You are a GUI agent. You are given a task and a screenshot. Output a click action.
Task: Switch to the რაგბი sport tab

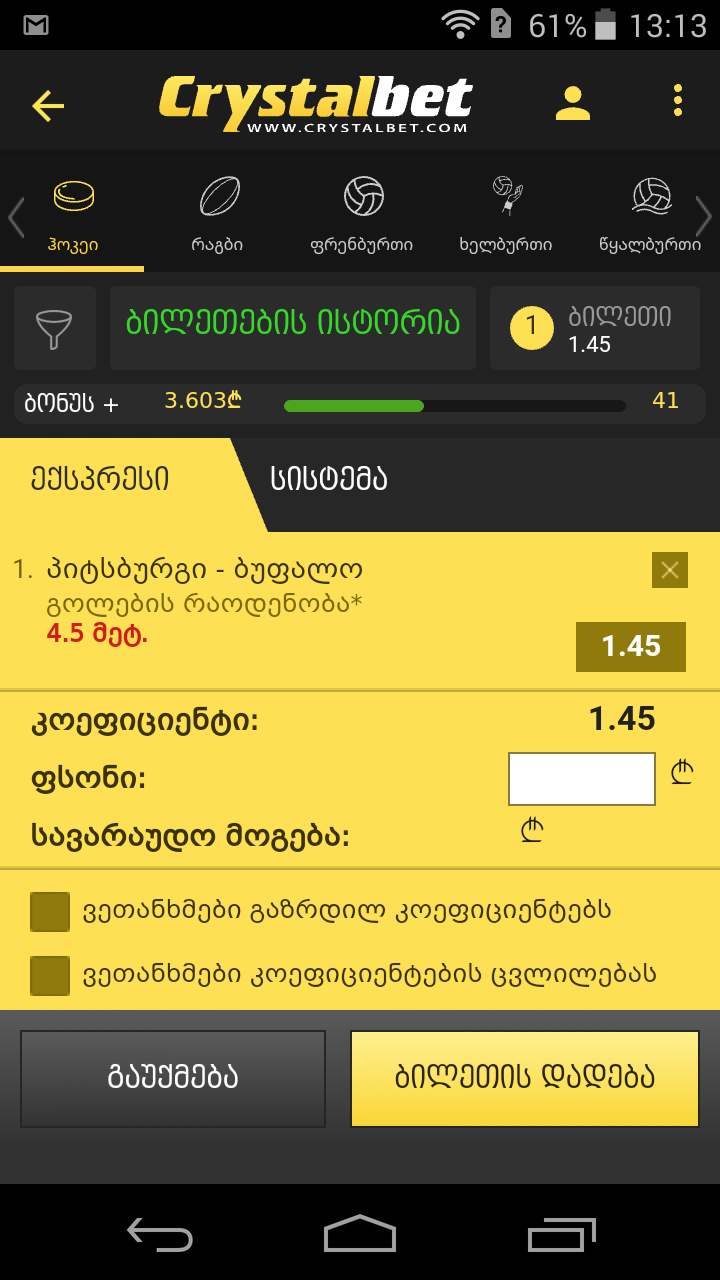(218, 215)
